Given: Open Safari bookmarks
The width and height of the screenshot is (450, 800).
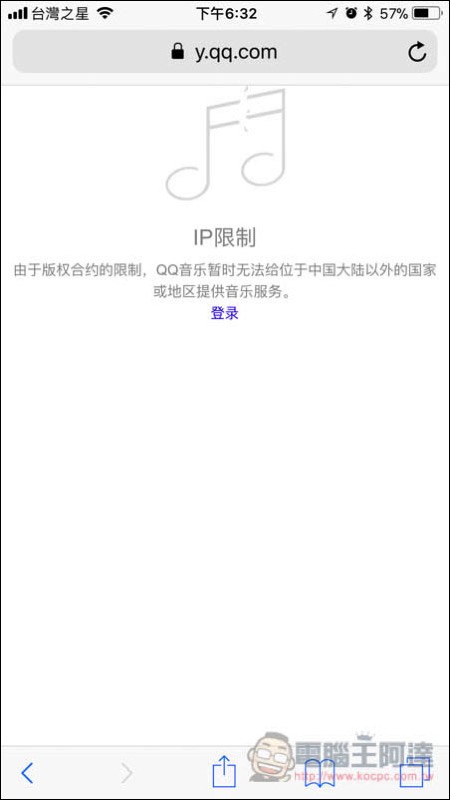Looking at the screenshot, I should click(x=320, y=773).
